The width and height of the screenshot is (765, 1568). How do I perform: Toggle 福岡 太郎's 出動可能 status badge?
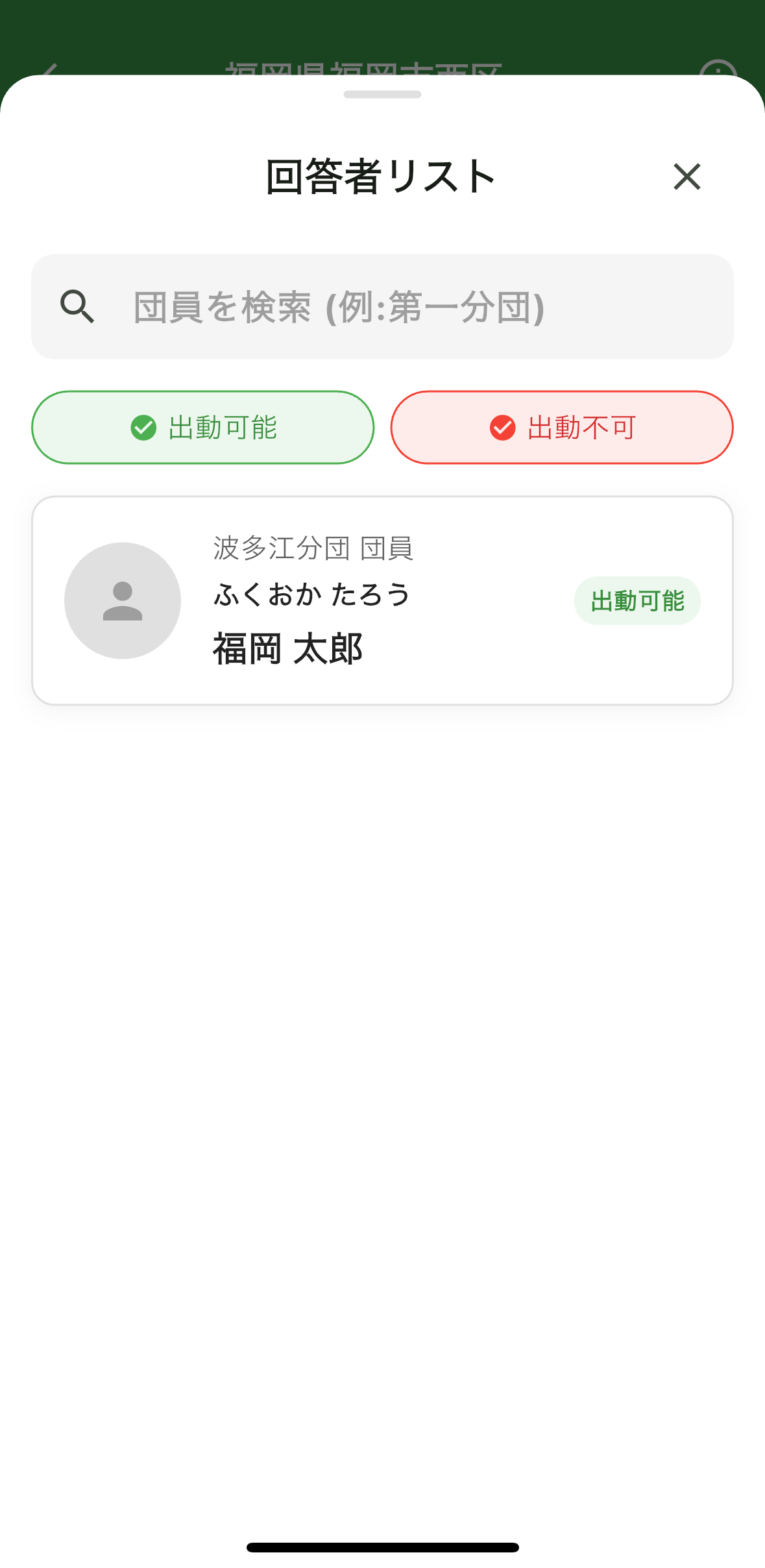click(637, 601)
